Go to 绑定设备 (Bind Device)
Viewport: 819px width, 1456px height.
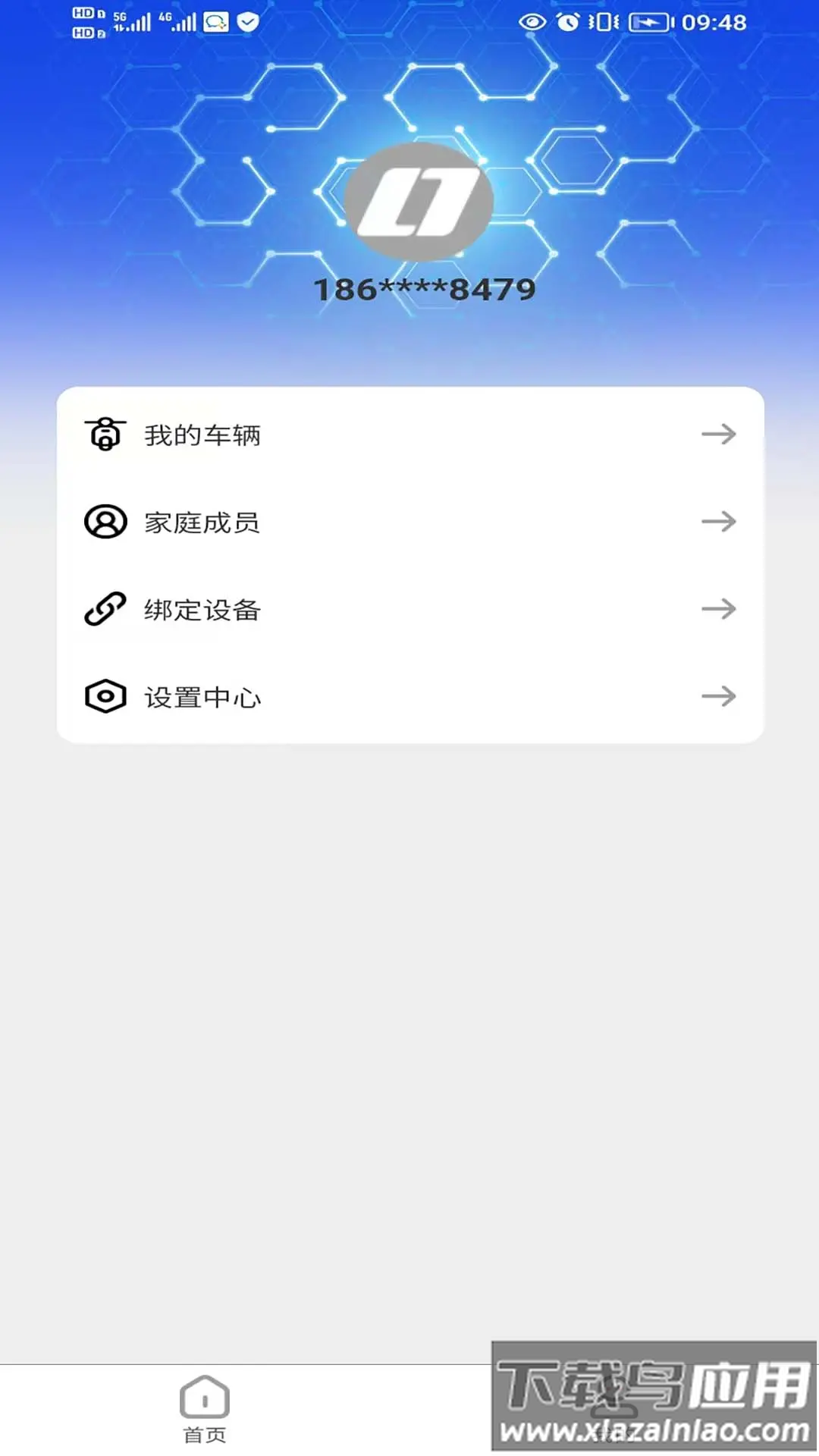pos(409,609)
